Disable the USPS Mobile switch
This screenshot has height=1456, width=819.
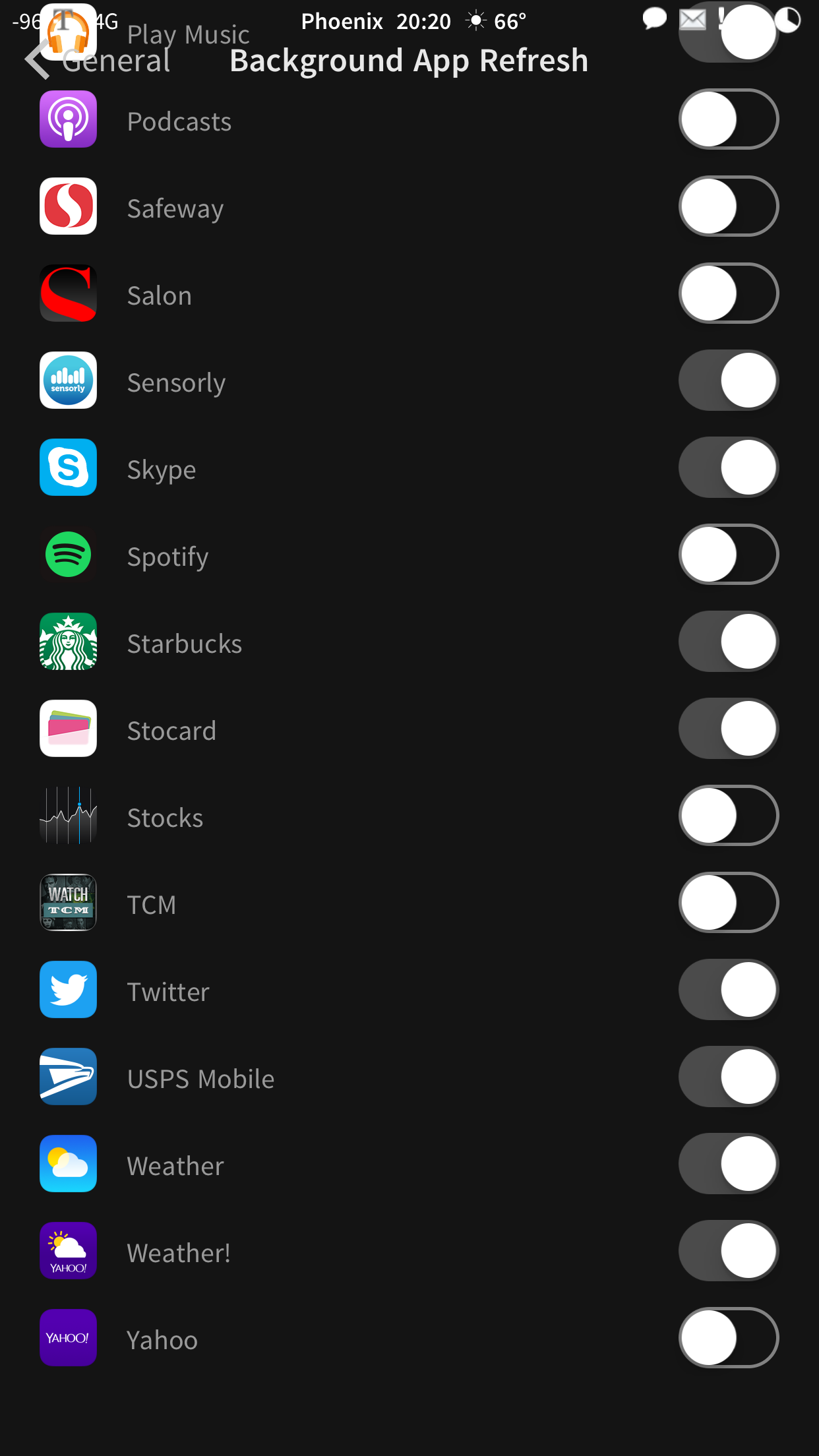click(728, 1077)
